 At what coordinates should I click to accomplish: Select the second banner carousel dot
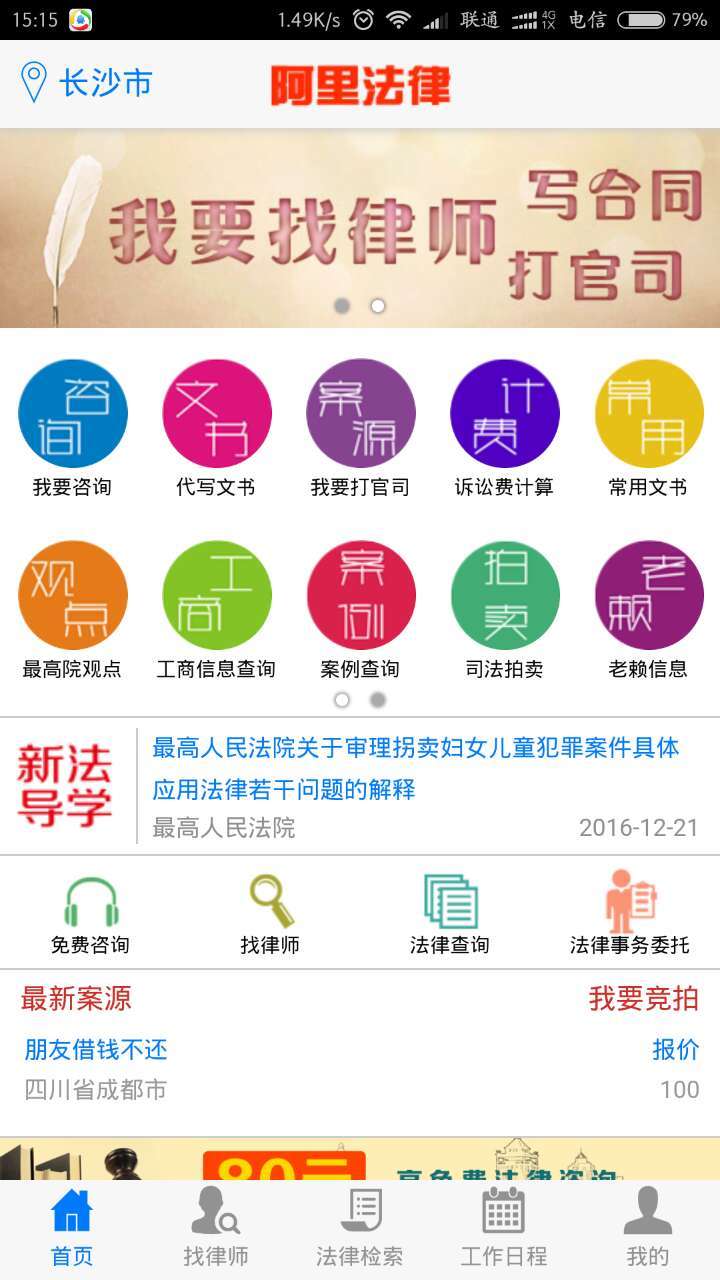pos(378,307)
